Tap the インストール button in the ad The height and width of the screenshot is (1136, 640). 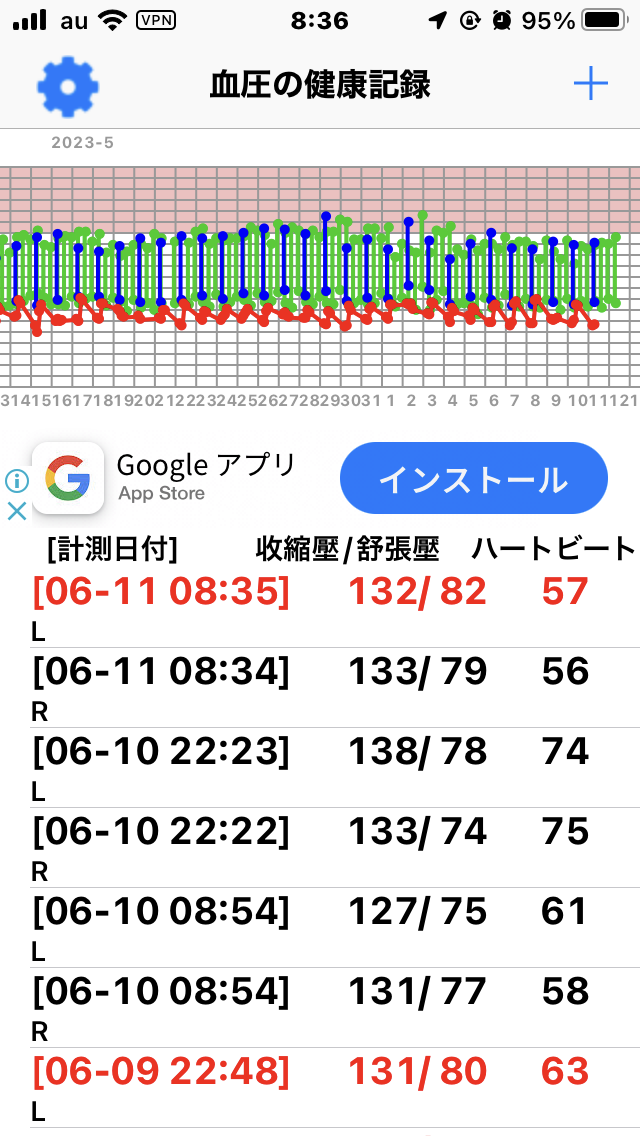click(x=473, y=478)
